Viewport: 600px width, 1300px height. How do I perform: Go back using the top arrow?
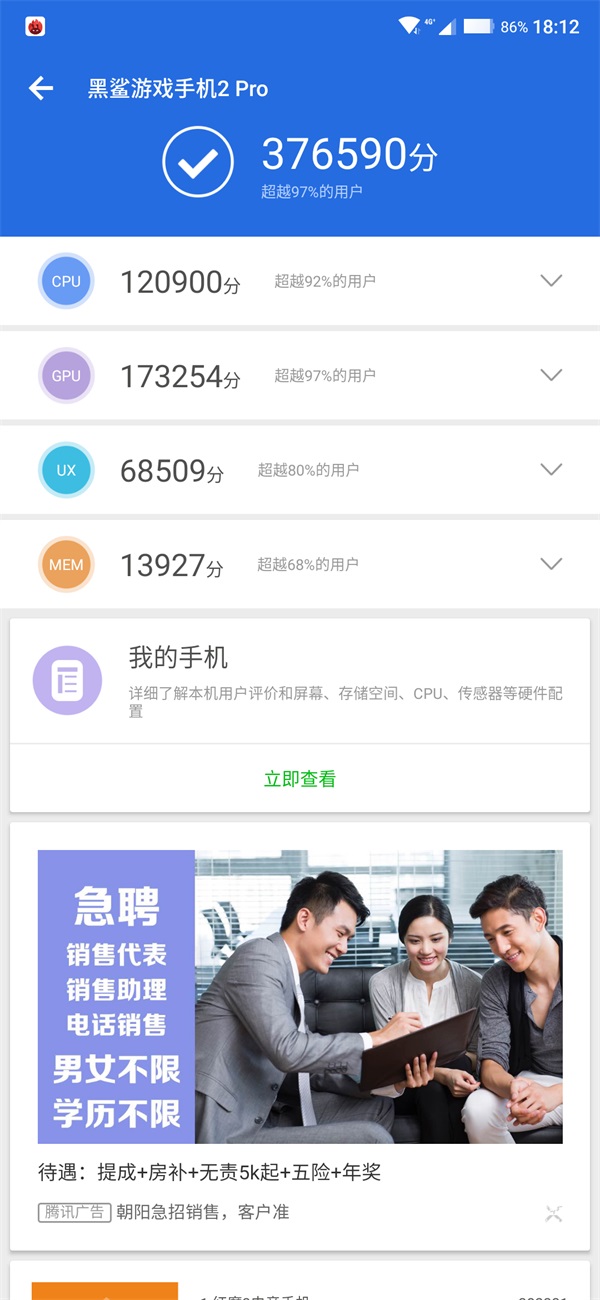(41, 89)
